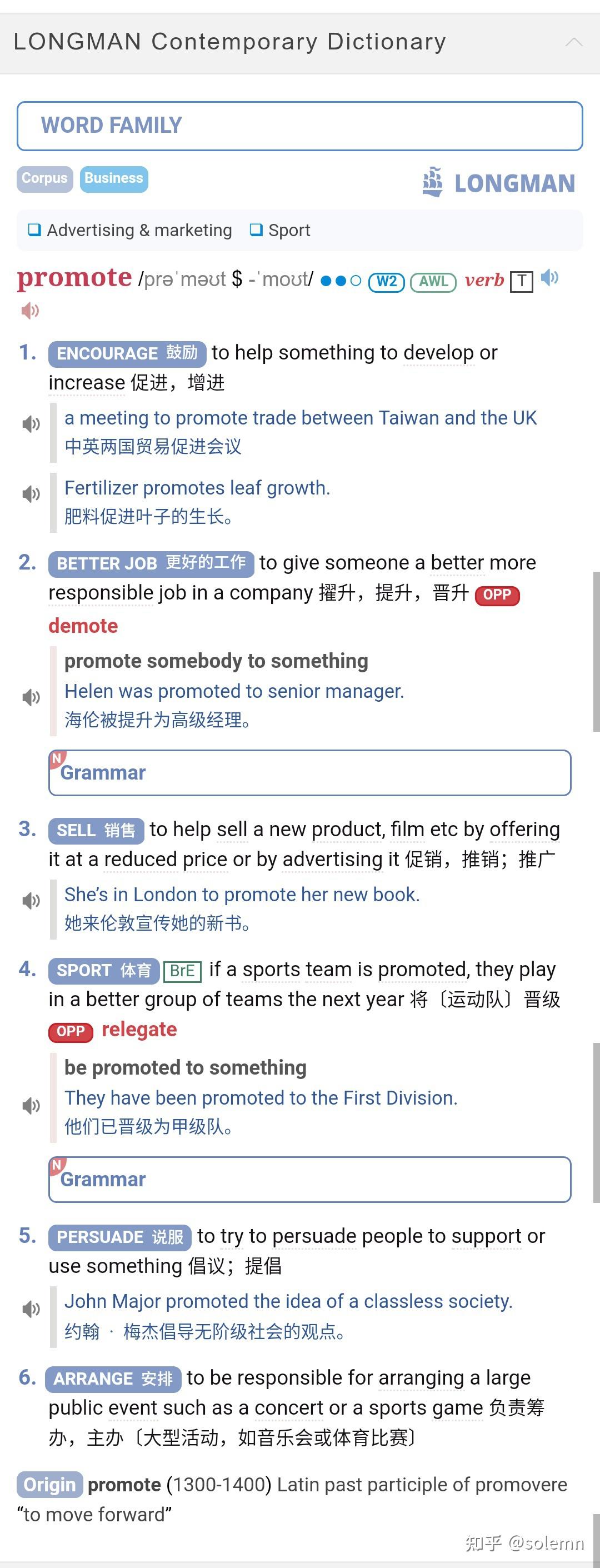
Task: Open the opposite word 'relegate'
Action: point(139,1029)
